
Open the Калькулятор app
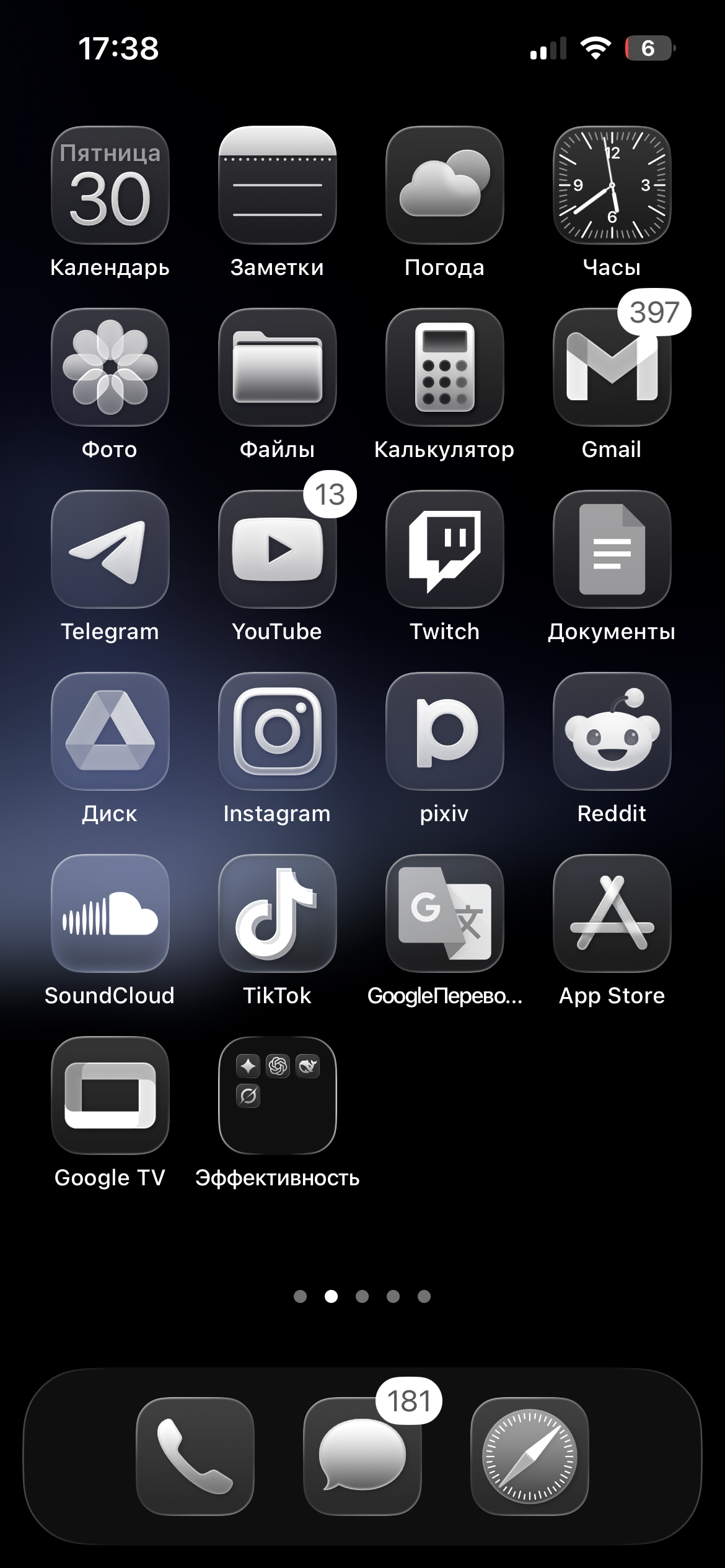[x=444, y=367]
